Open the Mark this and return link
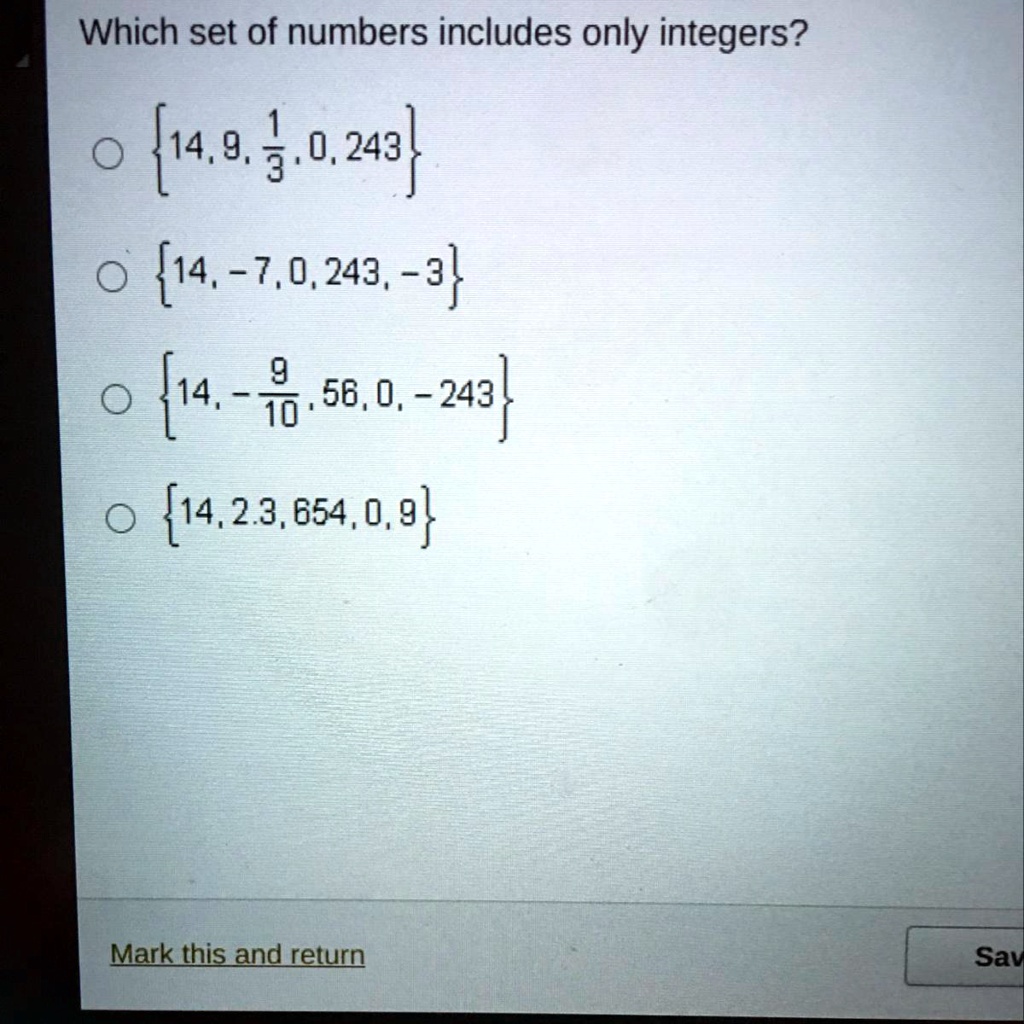 (237, 955)
